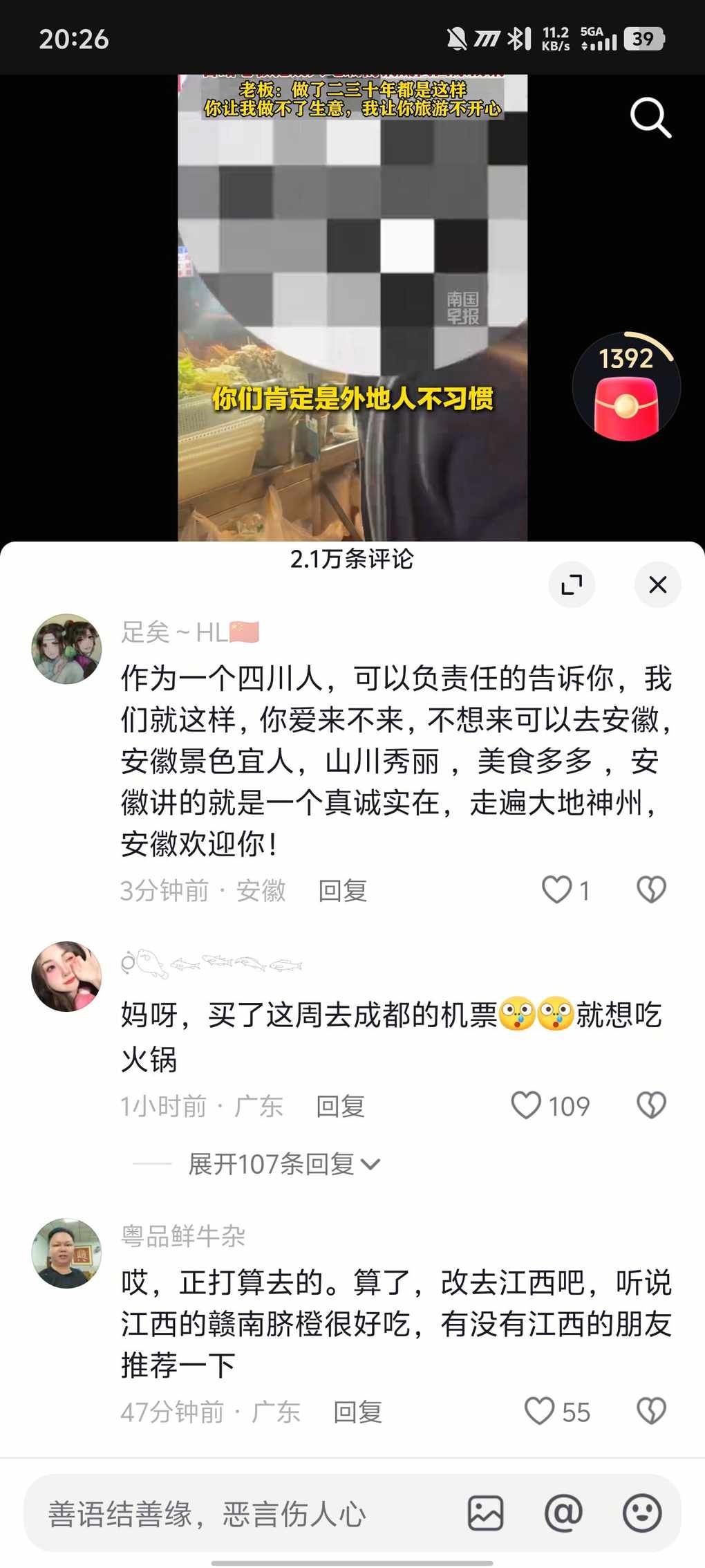The image size is (705, 1568).
Task: Open search with the magnifier icon
Action: coord(650,118)
